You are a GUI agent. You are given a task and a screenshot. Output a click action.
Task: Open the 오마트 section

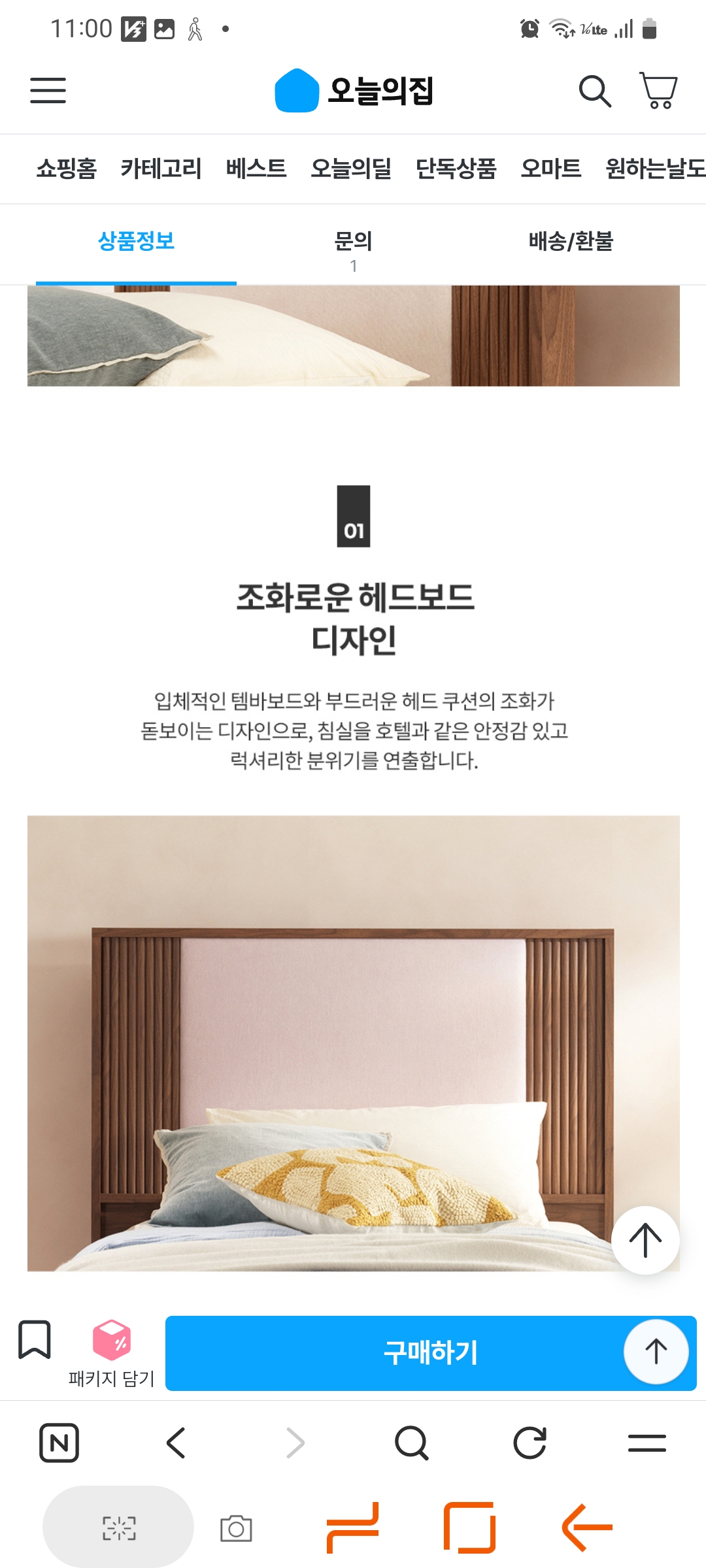coord(550,169)
